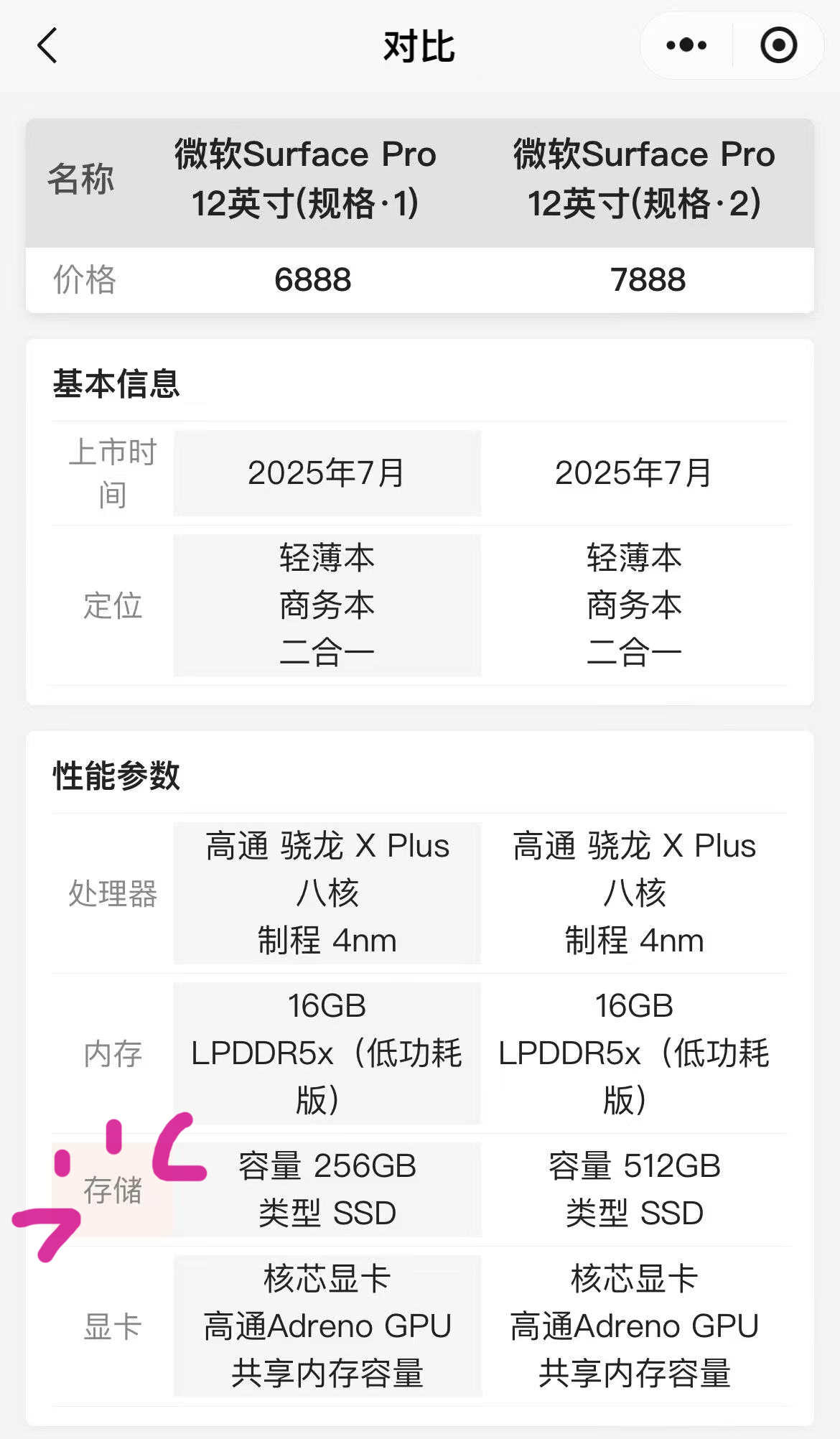Tap the mini-program close circle icon
This screenshot has height=1439, width=840.
click(778, 45)
